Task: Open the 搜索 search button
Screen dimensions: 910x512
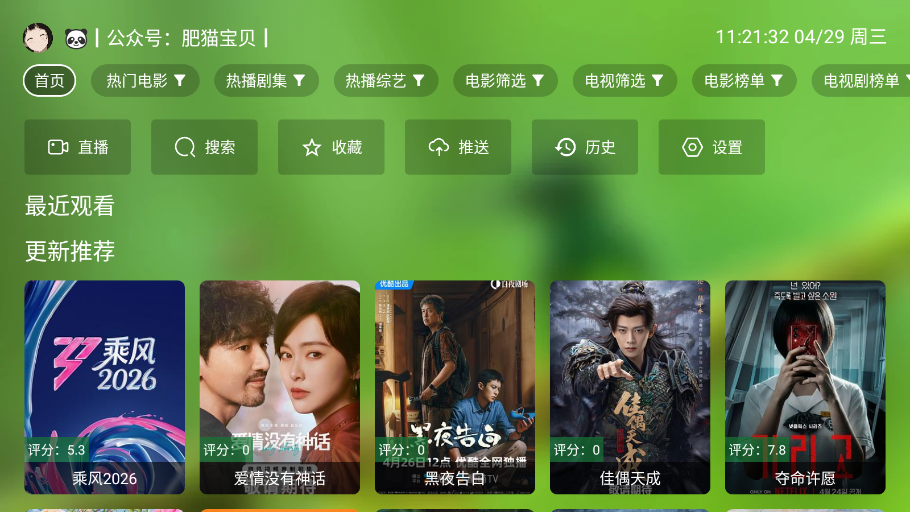Action: pyautogui.click(x=204, y=147)
